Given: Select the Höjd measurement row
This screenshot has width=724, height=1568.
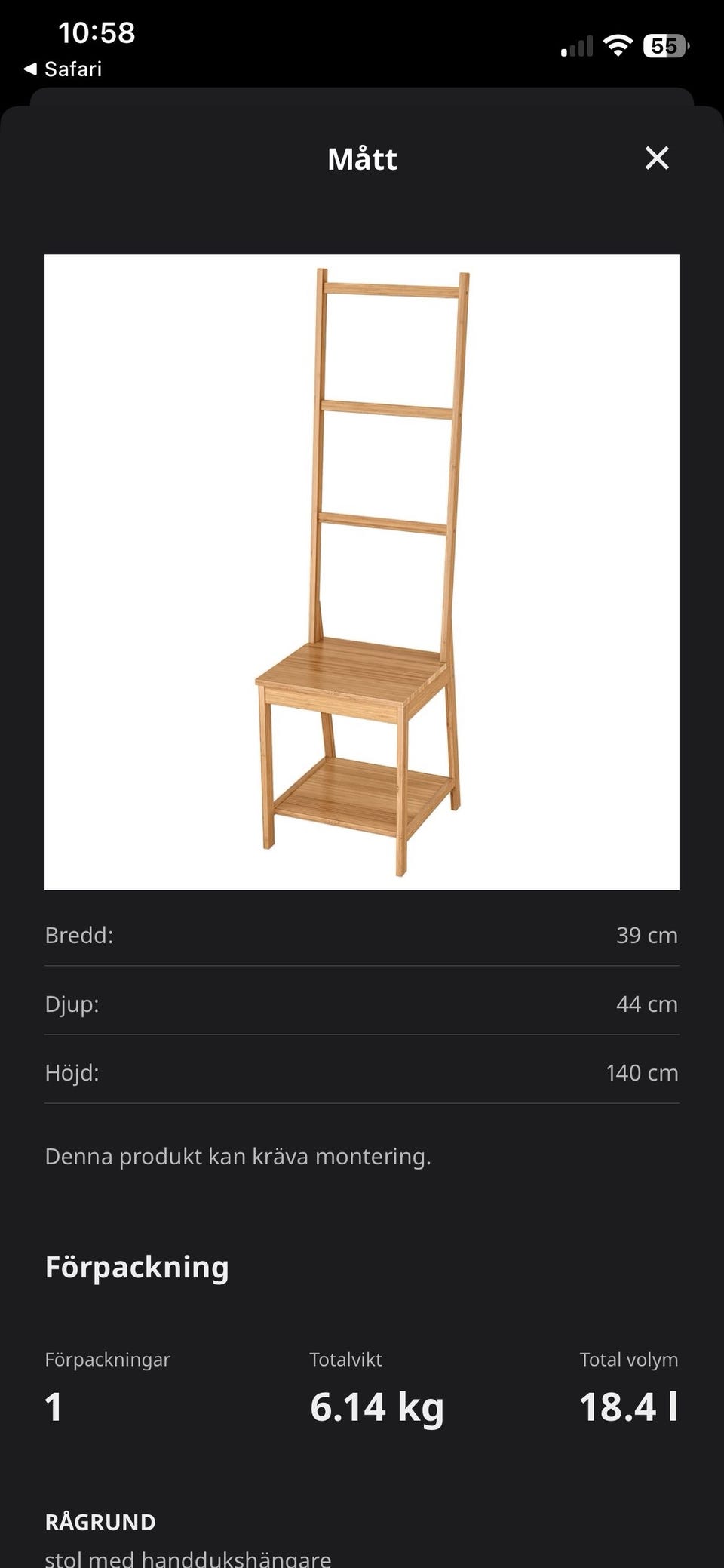Looking at the screenshot, I should [x=74, y=1072].
